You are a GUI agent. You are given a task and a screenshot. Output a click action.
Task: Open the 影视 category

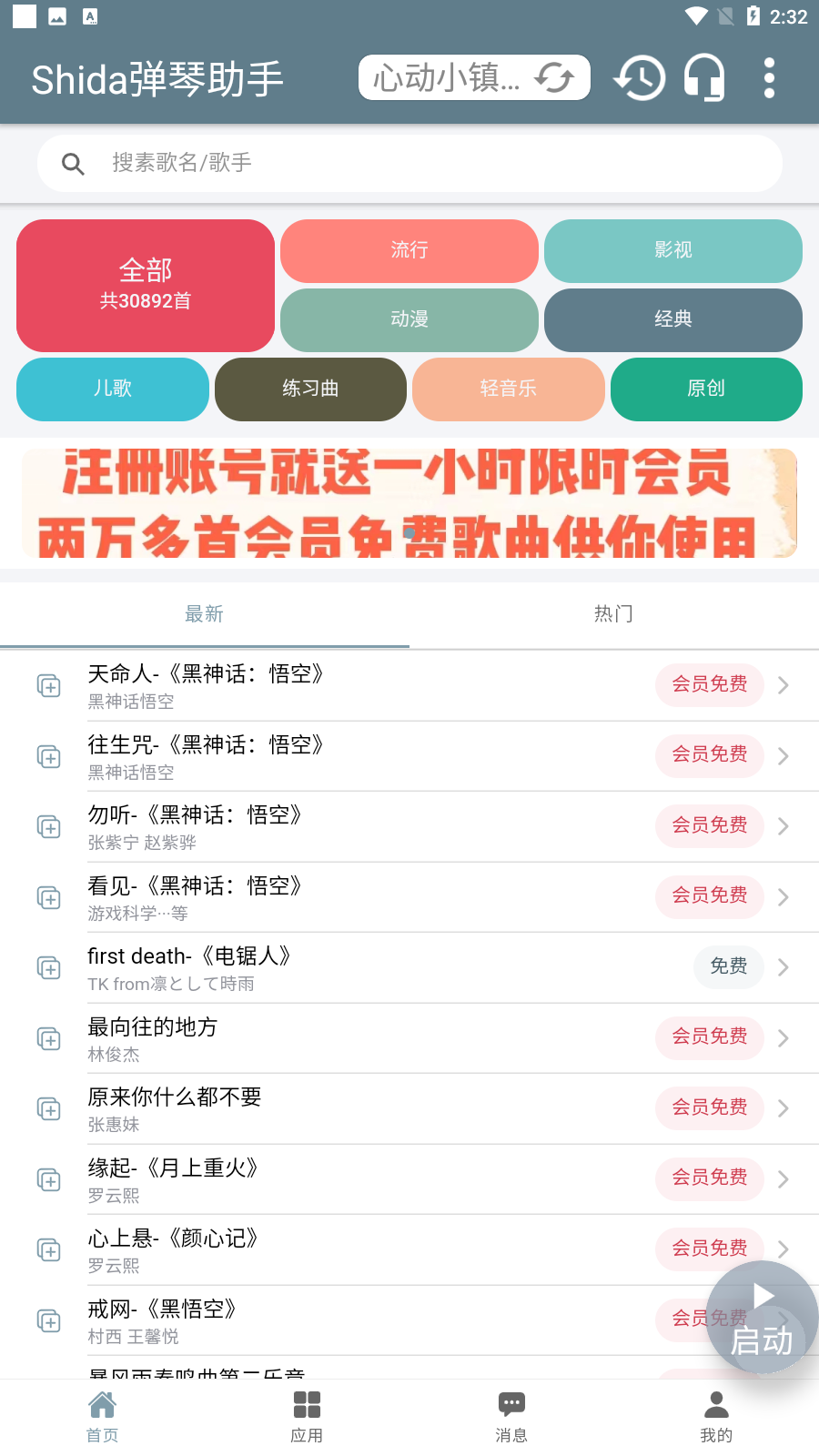pyautogui.click(x=673, y=250)
